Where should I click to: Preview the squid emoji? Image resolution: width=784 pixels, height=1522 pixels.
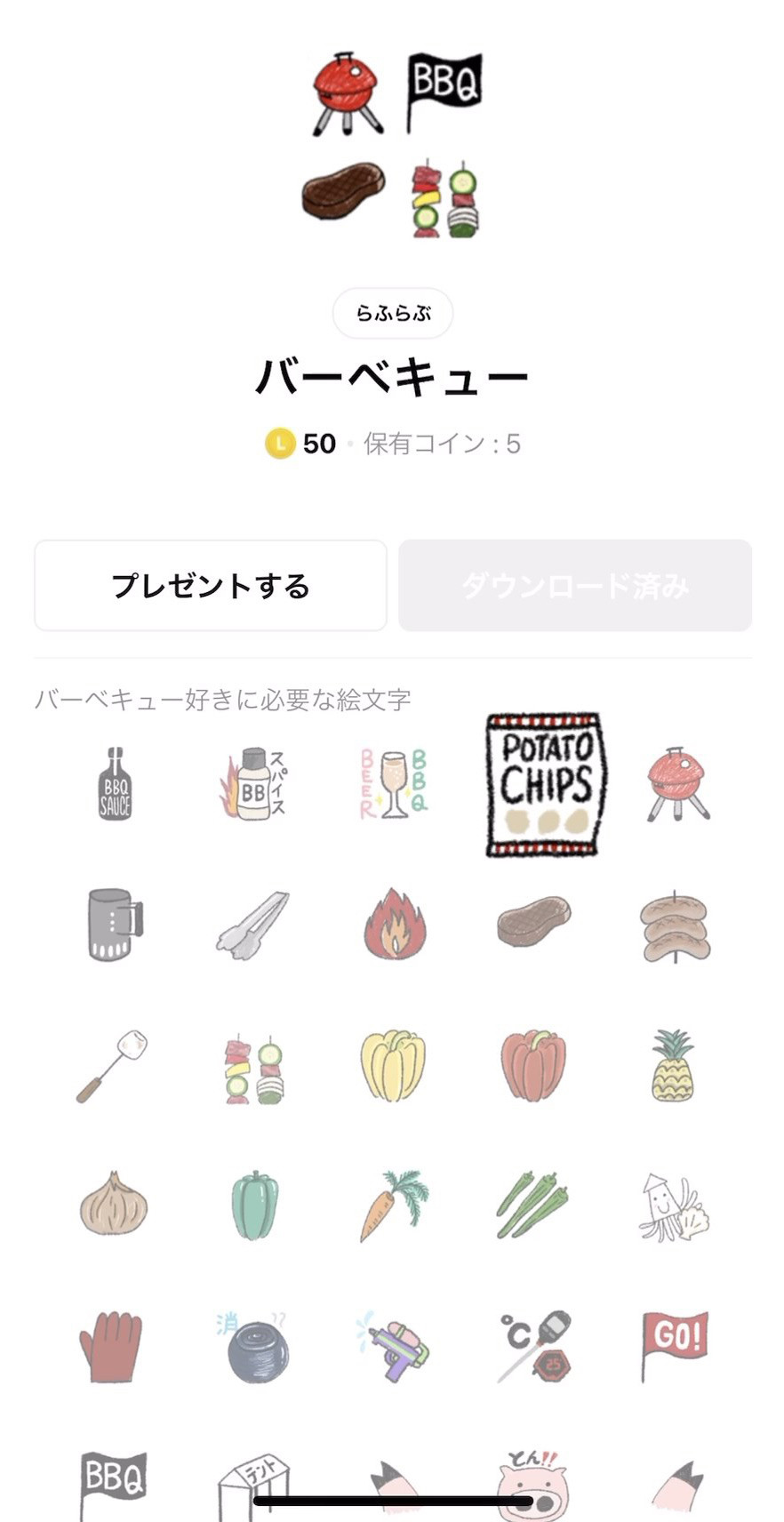tap(673, 1206)
